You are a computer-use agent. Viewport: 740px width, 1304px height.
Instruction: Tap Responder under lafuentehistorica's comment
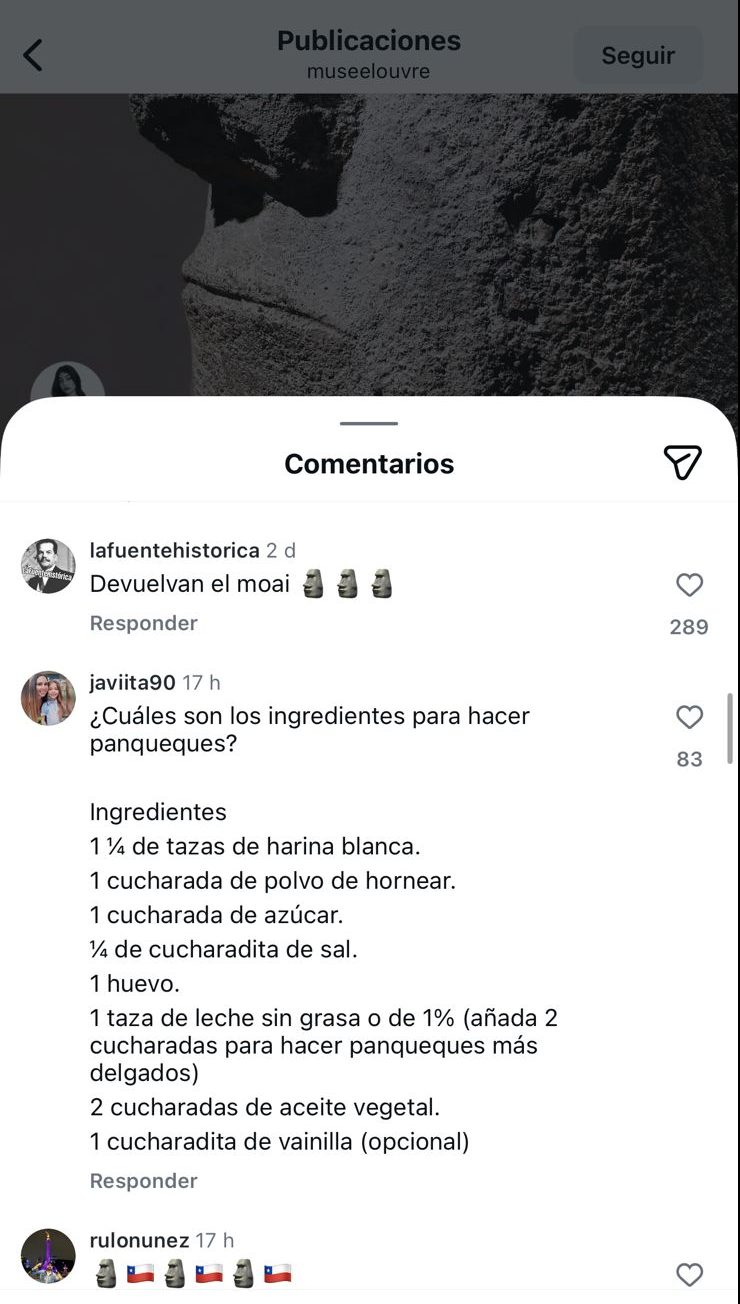[143, 622]
